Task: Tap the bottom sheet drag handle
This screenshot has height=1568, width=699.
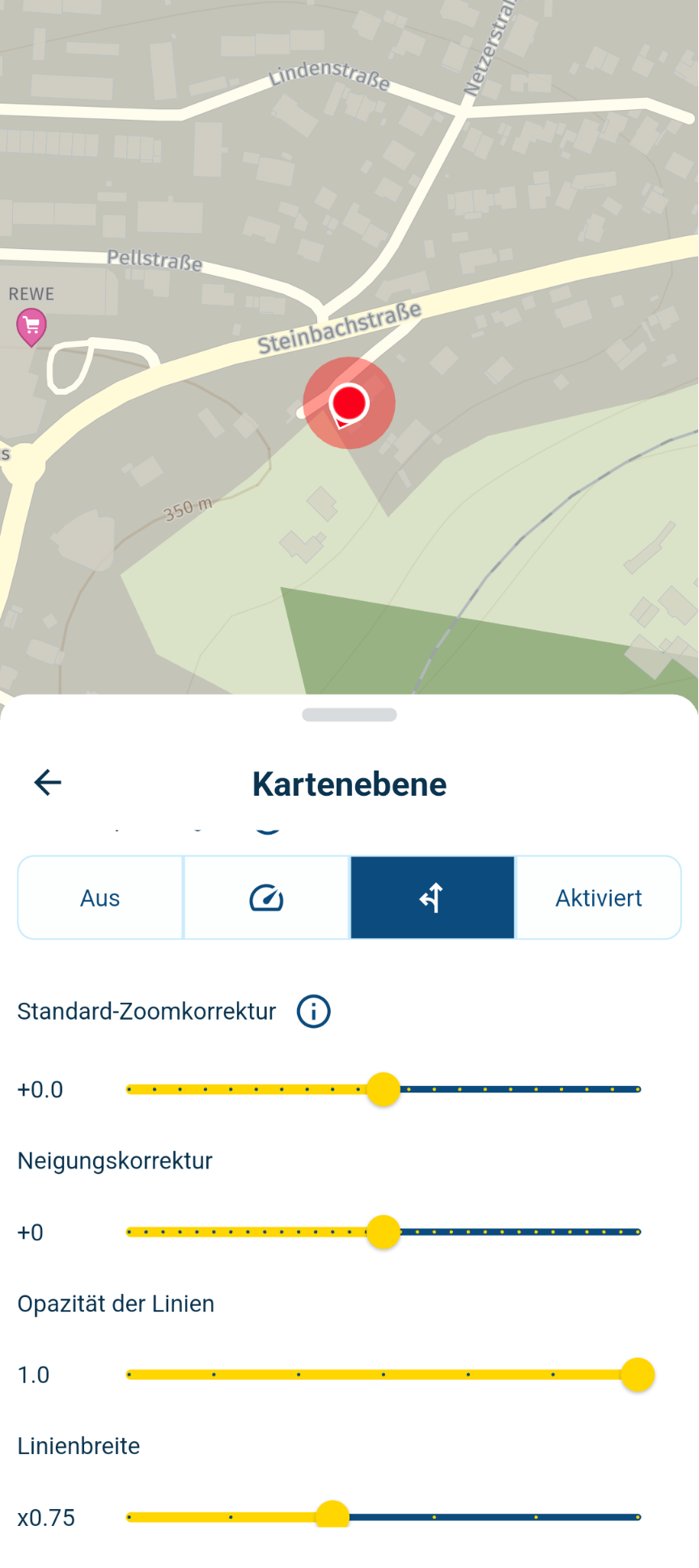Action: [x=349, y=715]
